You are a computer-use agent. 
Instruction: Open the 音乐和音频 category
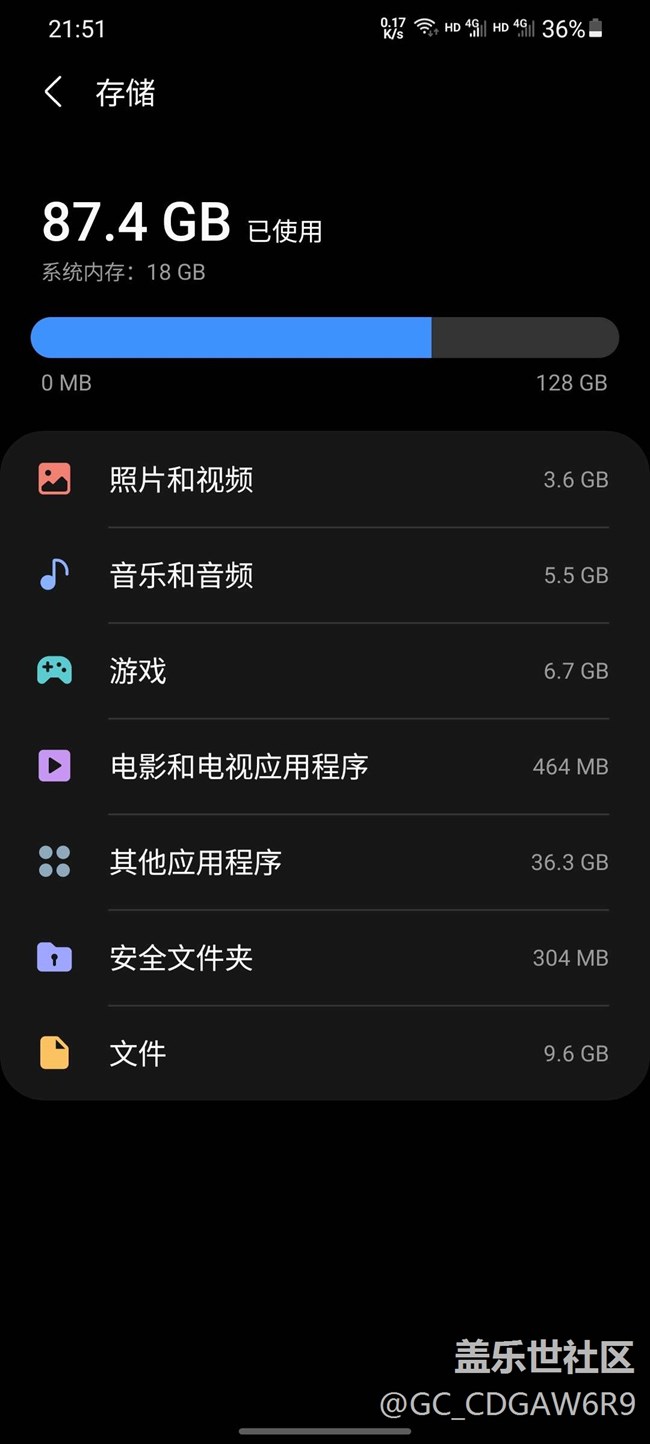click(x=324, y=575)
